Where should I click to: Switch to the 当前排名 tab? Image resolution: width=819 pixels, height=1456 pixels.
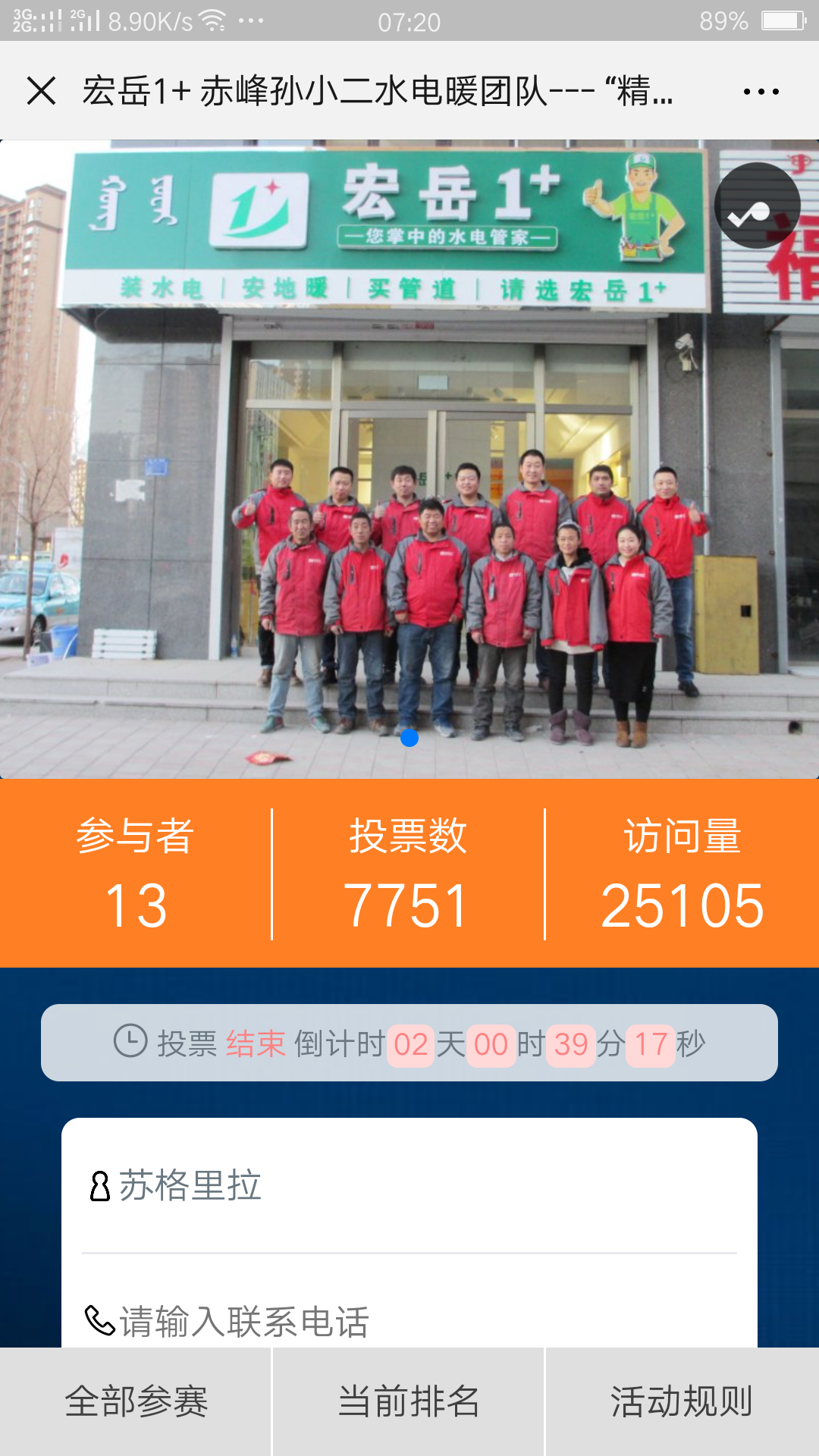click(x=409, y=1401)
